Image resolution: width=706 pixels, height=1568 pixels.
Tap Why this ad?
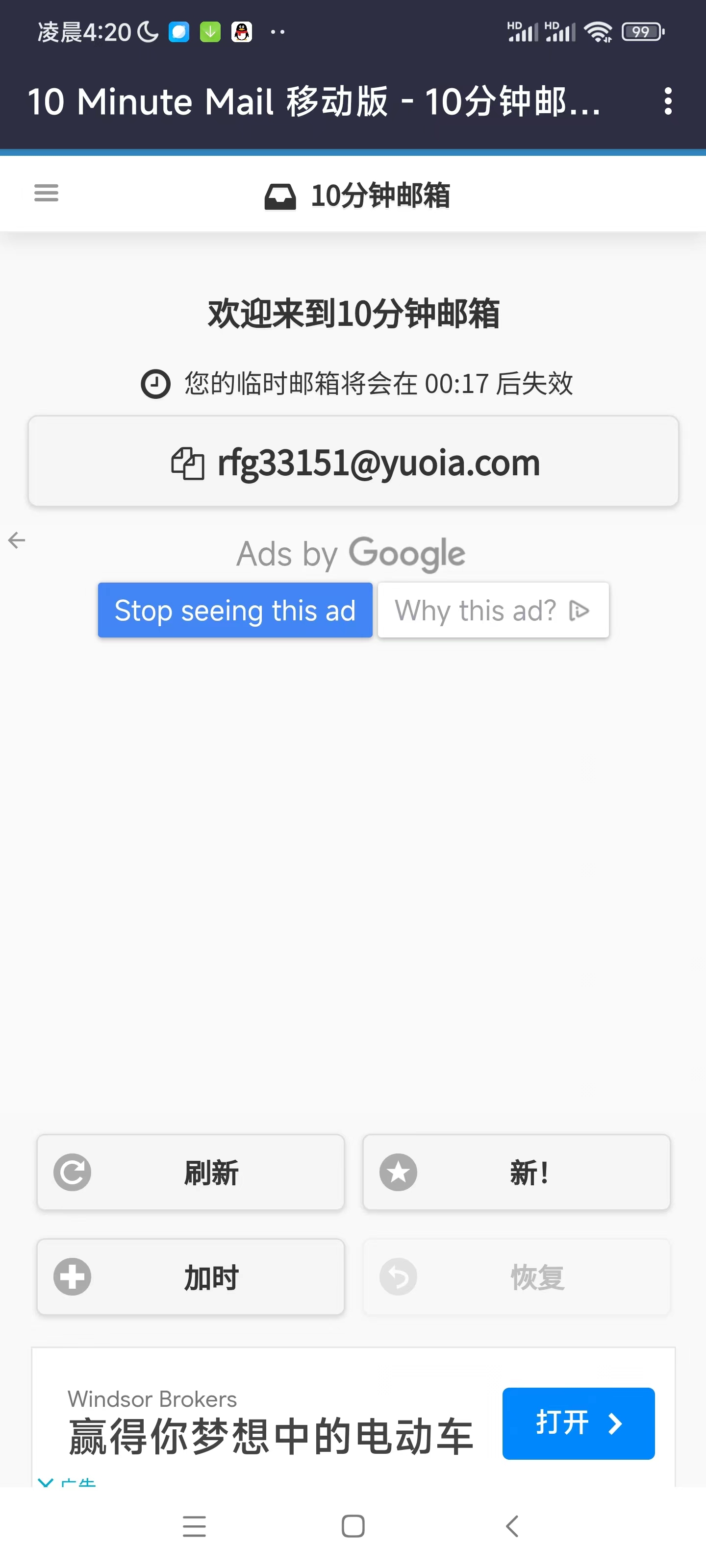pyautogui.click(x=493, y=610)
